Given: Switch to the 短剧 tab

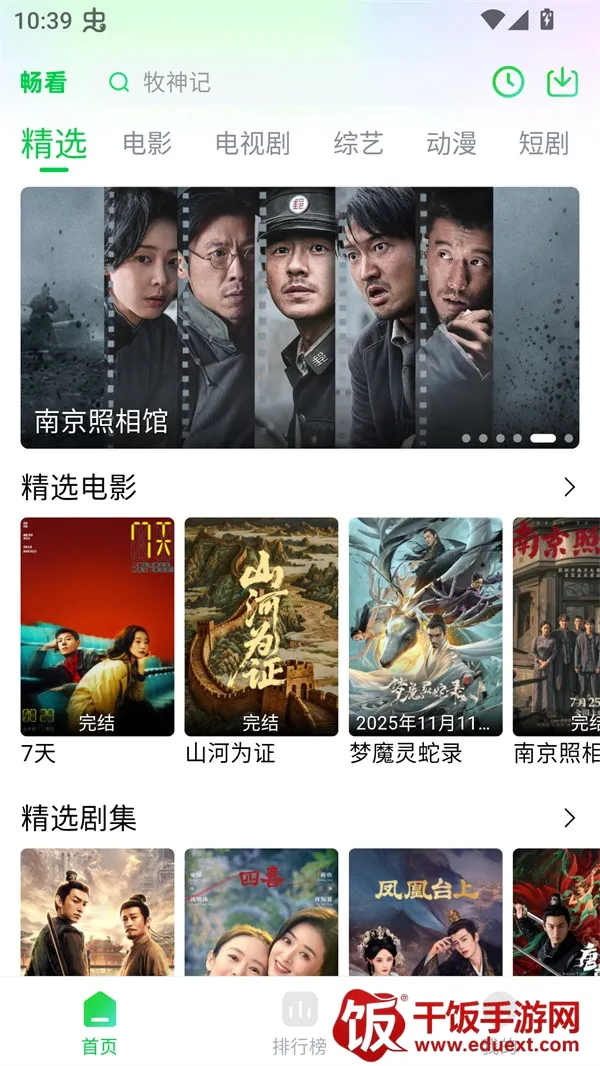Looking at the screenshot, I should pos(543,144).
